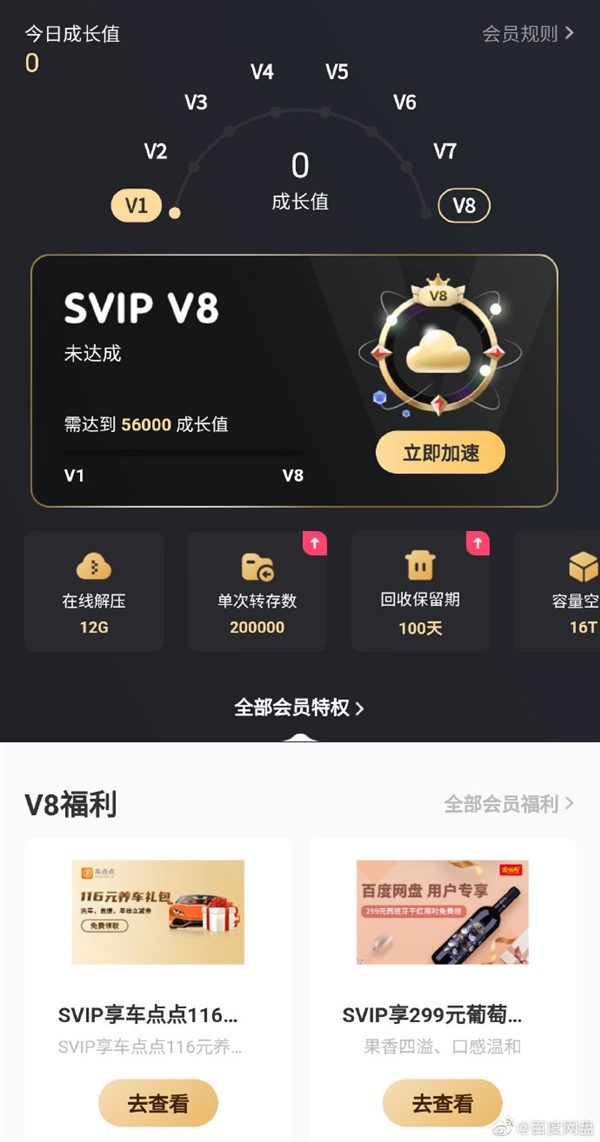Tap 去查看 under the 车点点 offer
Viewport: 600px width, 1142px height.
click(x=158, y=1104)
